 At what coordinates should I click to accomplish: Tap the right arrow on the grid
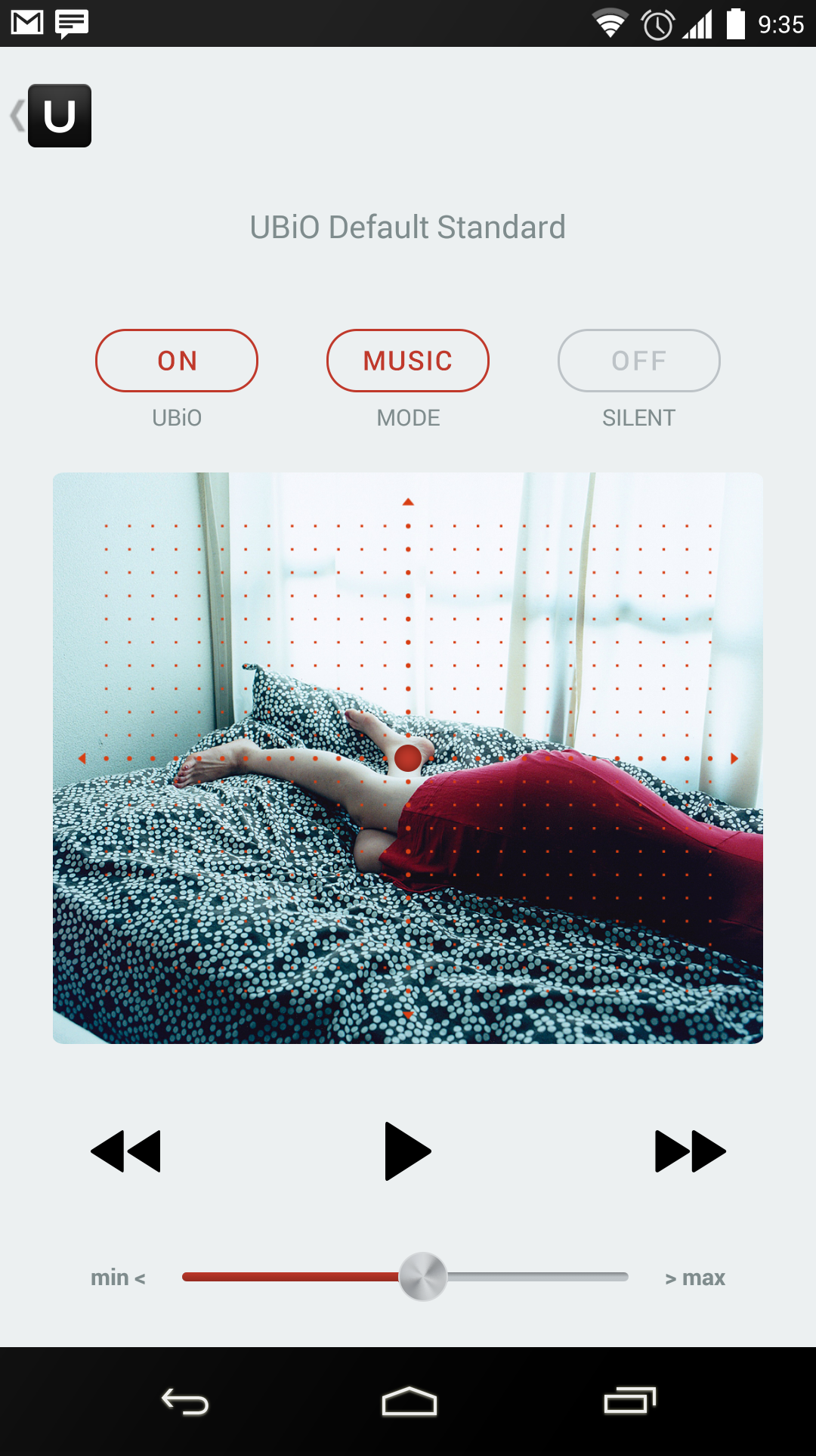pos(734,758)
